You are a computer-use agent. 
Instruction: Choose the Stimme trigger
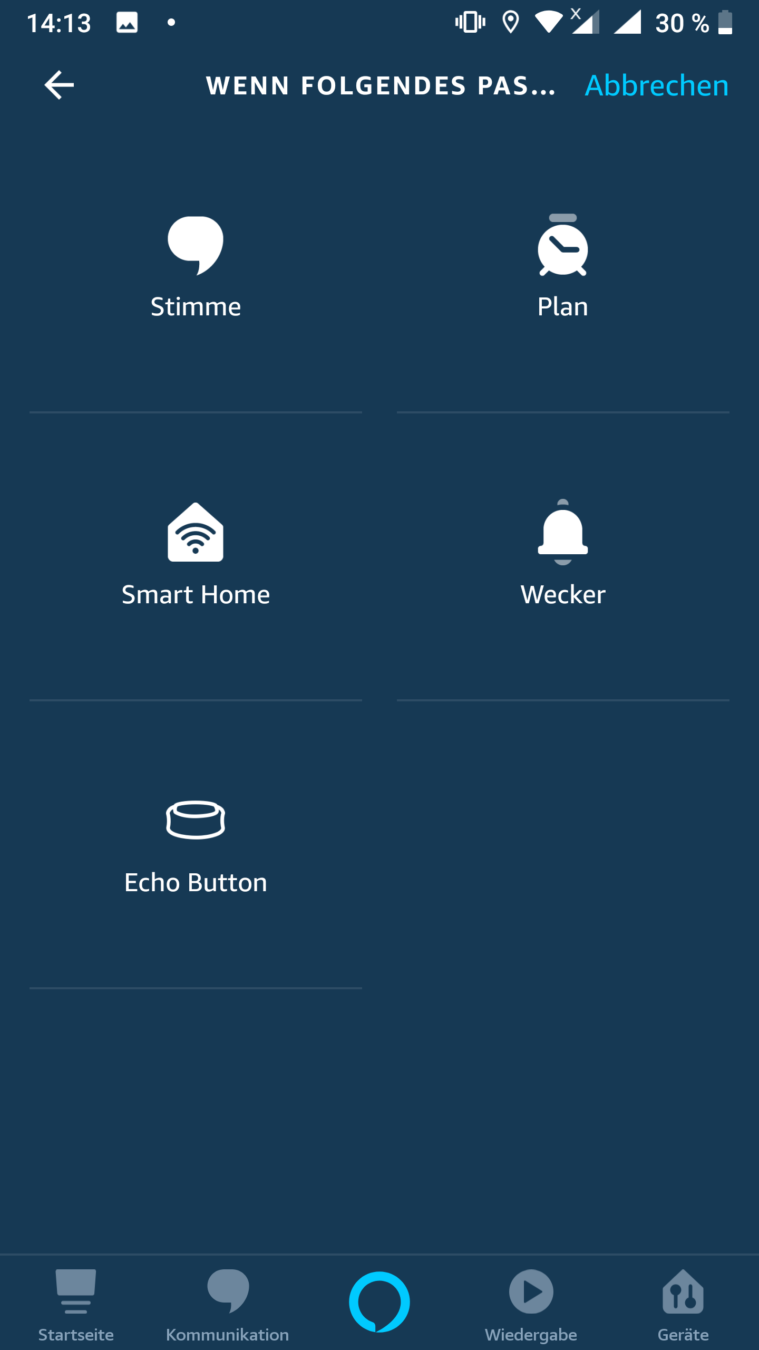pyautogui.click(x=196, y=268)
